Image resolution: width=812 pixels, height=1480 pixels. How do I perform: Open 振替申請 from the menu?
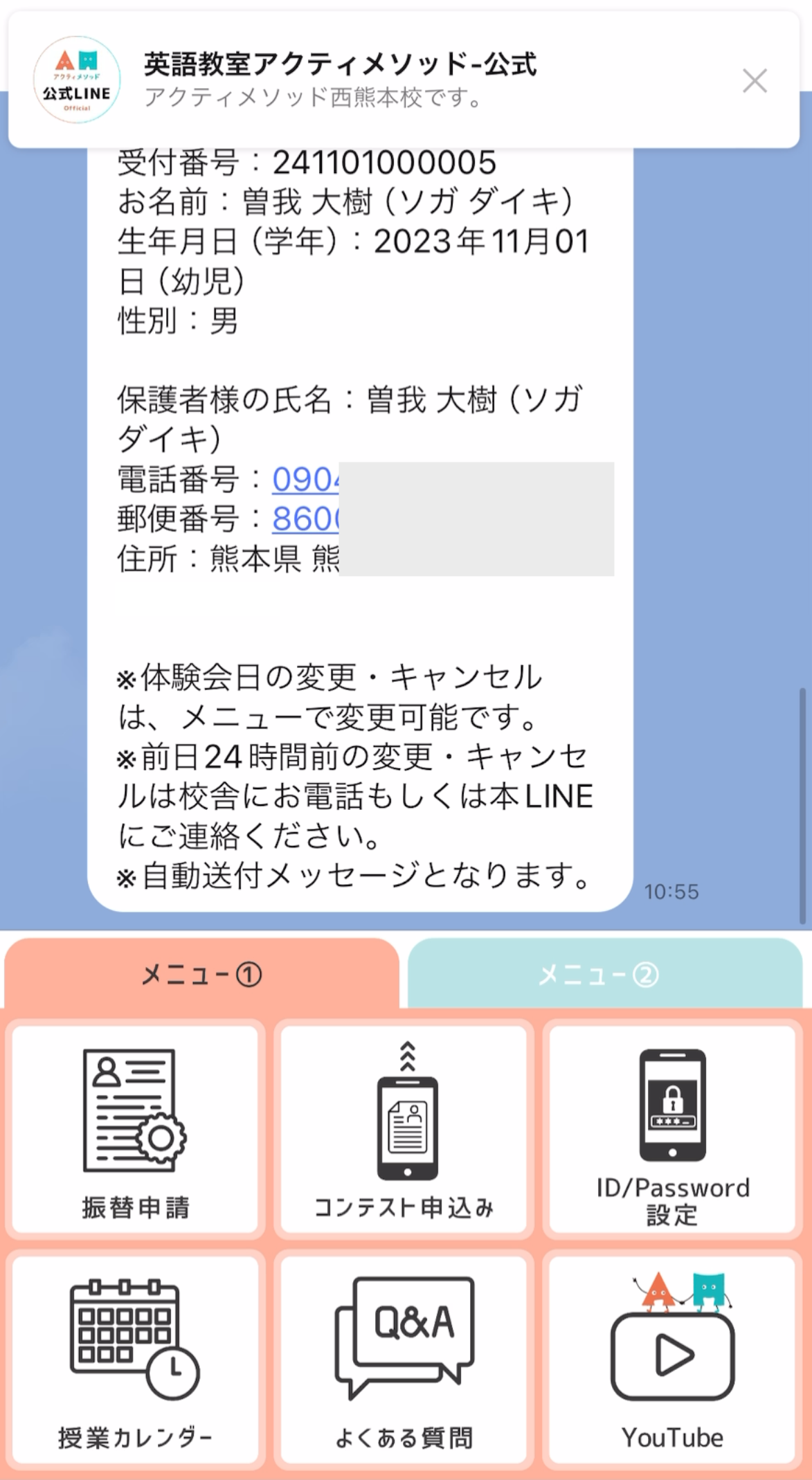click(135, 1130)
